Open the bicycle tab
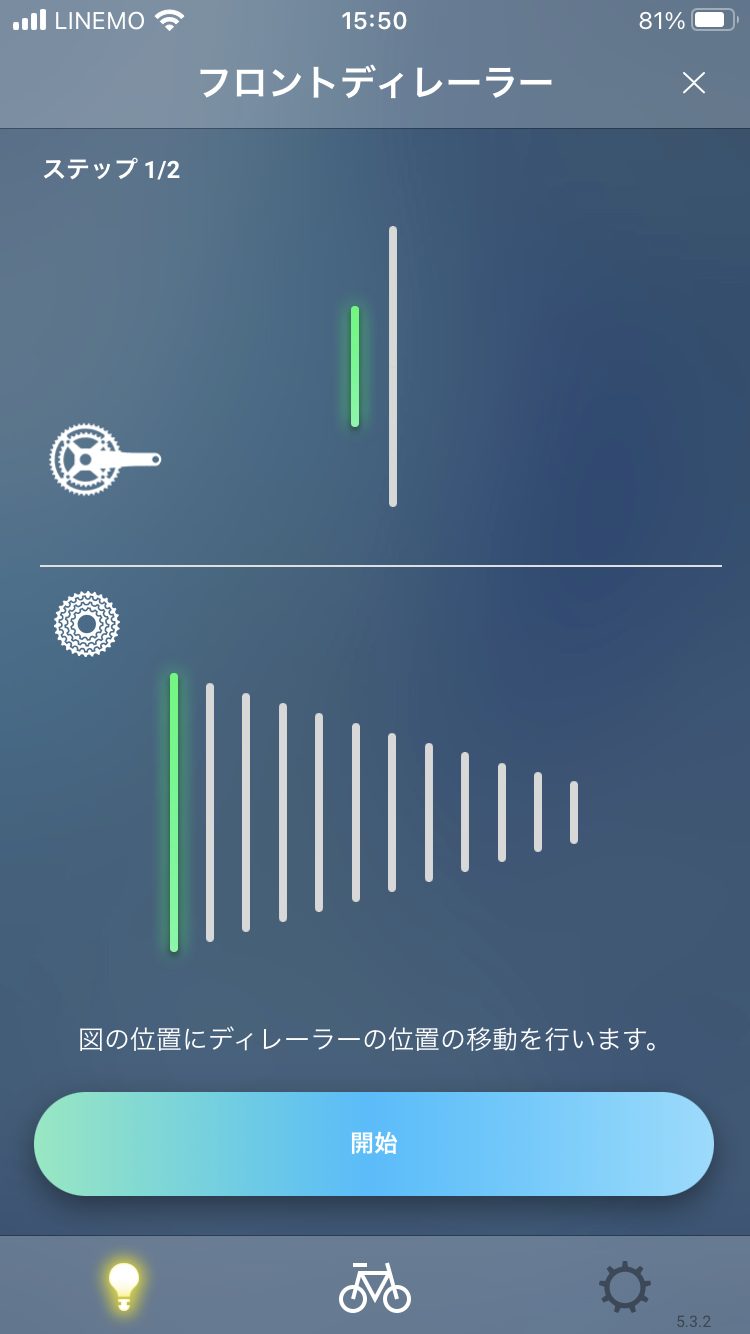Screen dimensions: 750x1334 coord(375,1287)
